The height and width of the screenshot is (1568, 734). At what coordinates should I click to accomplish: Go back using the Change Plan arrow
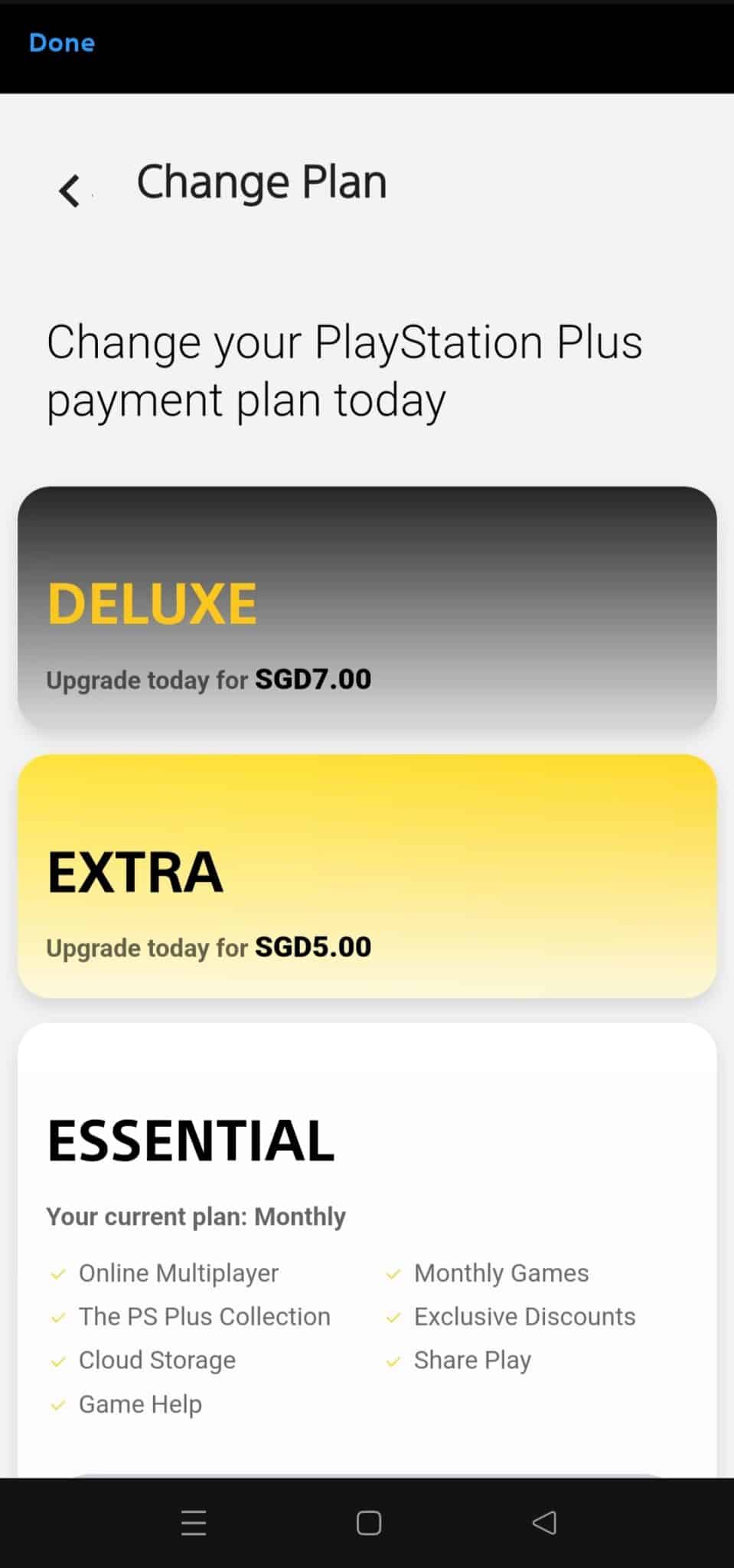click(x=70, y=191)
